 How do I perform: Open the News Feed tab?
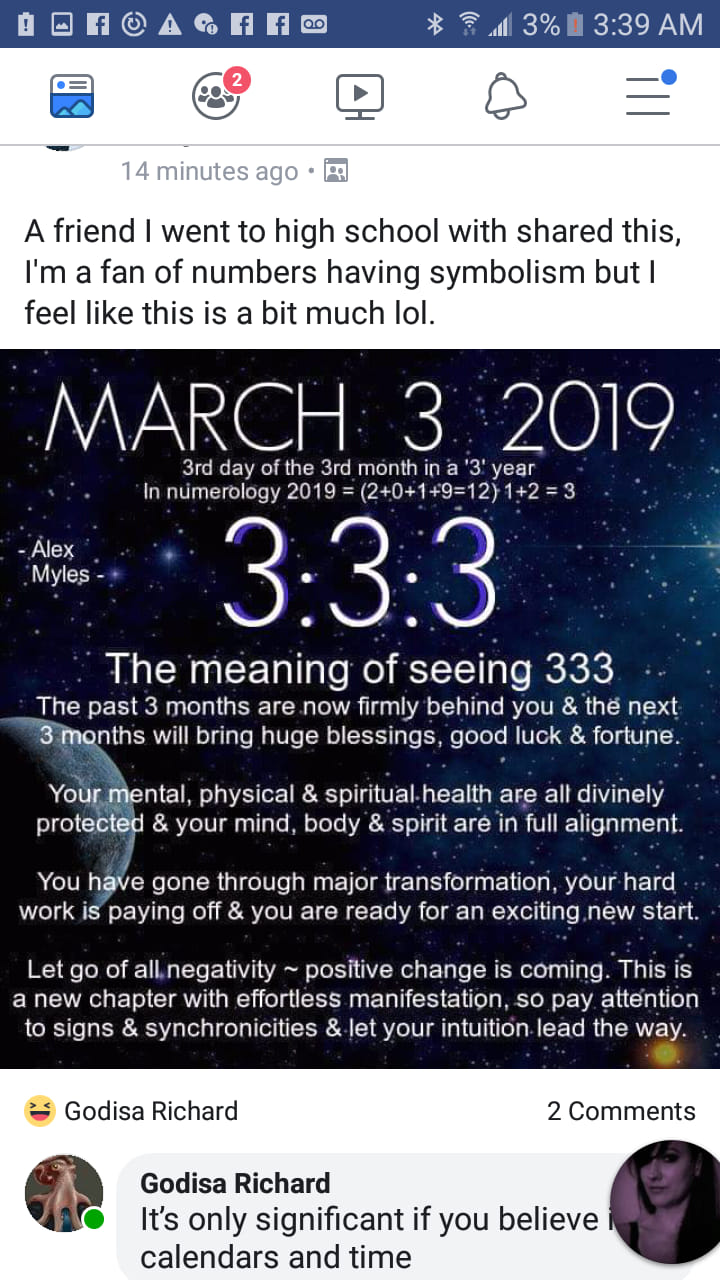tap(72, 96)
